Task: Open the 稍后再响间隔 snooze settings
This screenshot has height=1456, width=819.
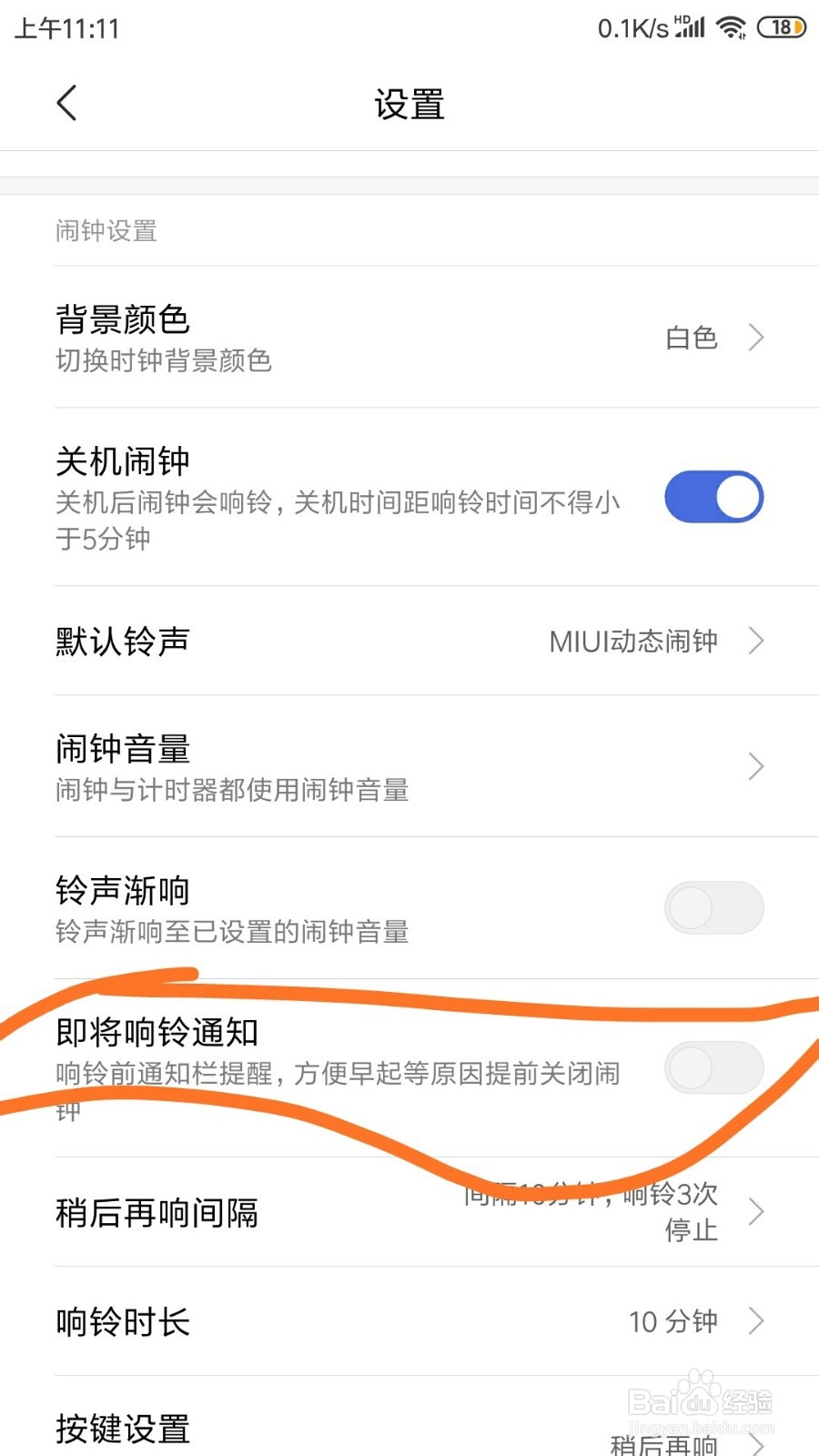Action: tap(409, 1212)
